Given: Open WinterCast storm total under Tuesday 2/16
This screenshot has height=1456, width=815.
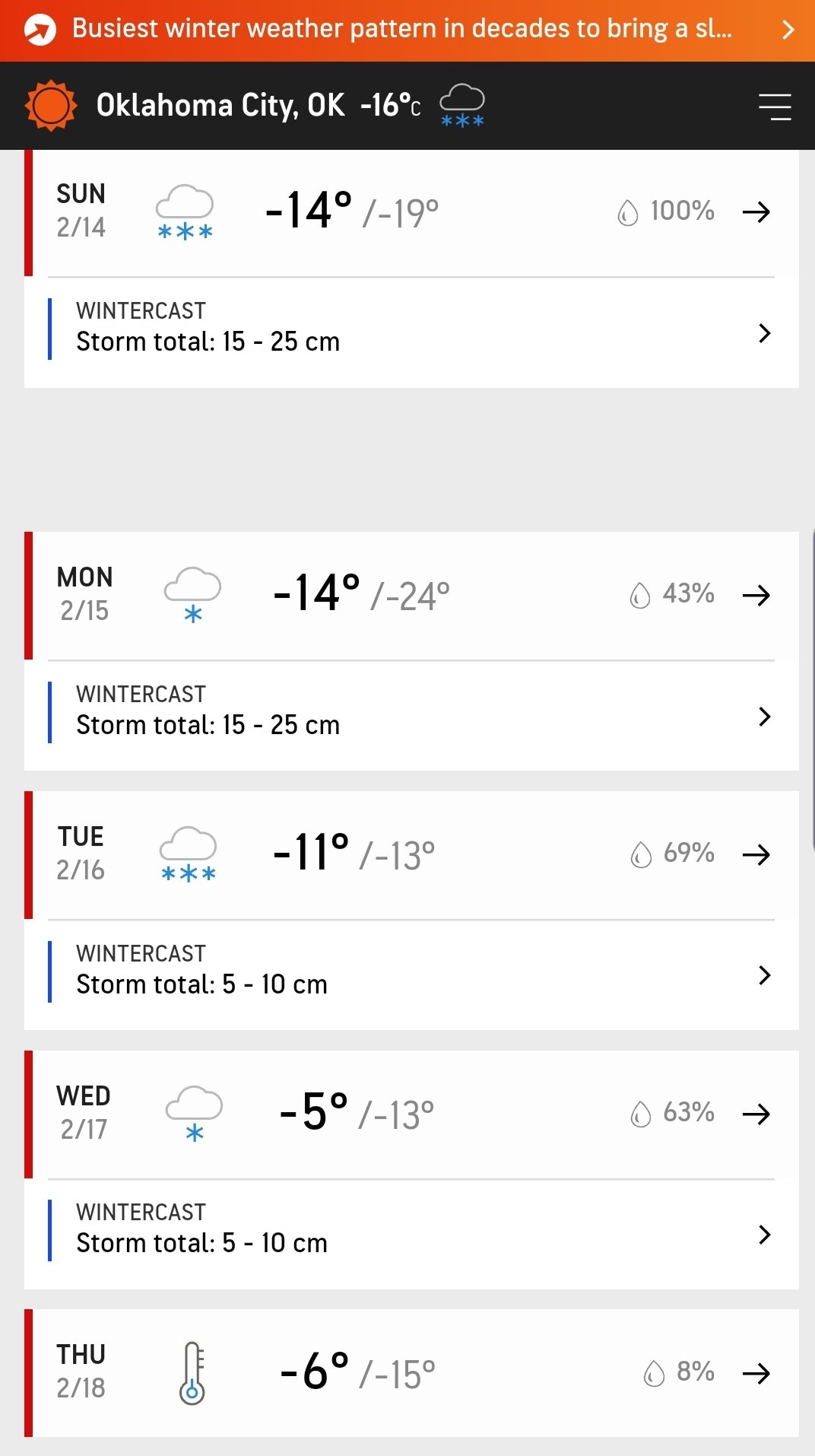Looking at the screenshot, I should 411,975.
